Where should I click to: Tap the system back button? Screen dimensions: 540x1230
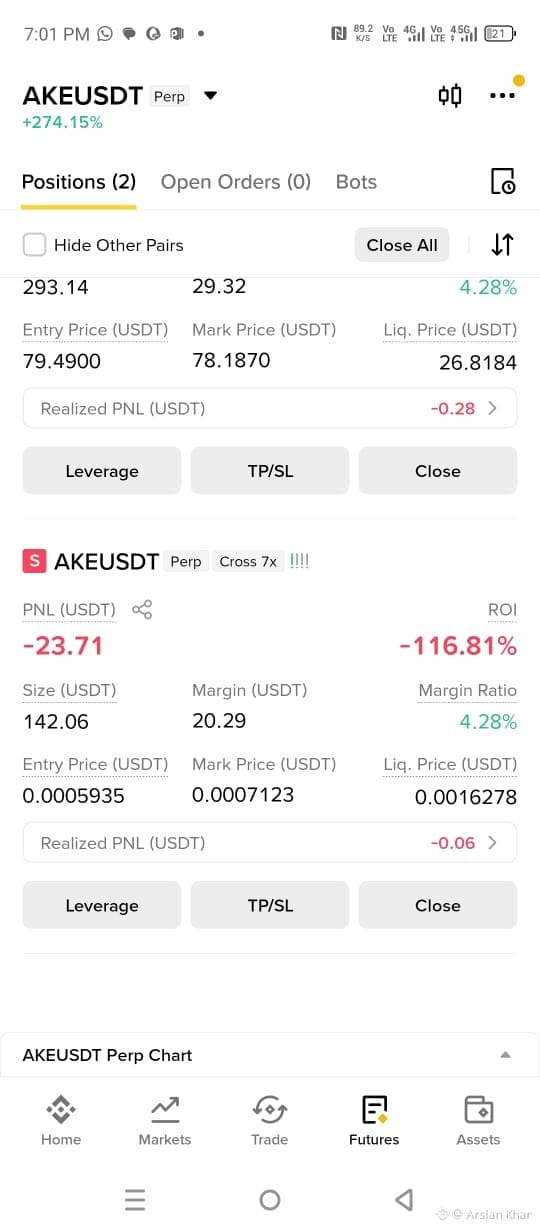(x=404, y=1199)
